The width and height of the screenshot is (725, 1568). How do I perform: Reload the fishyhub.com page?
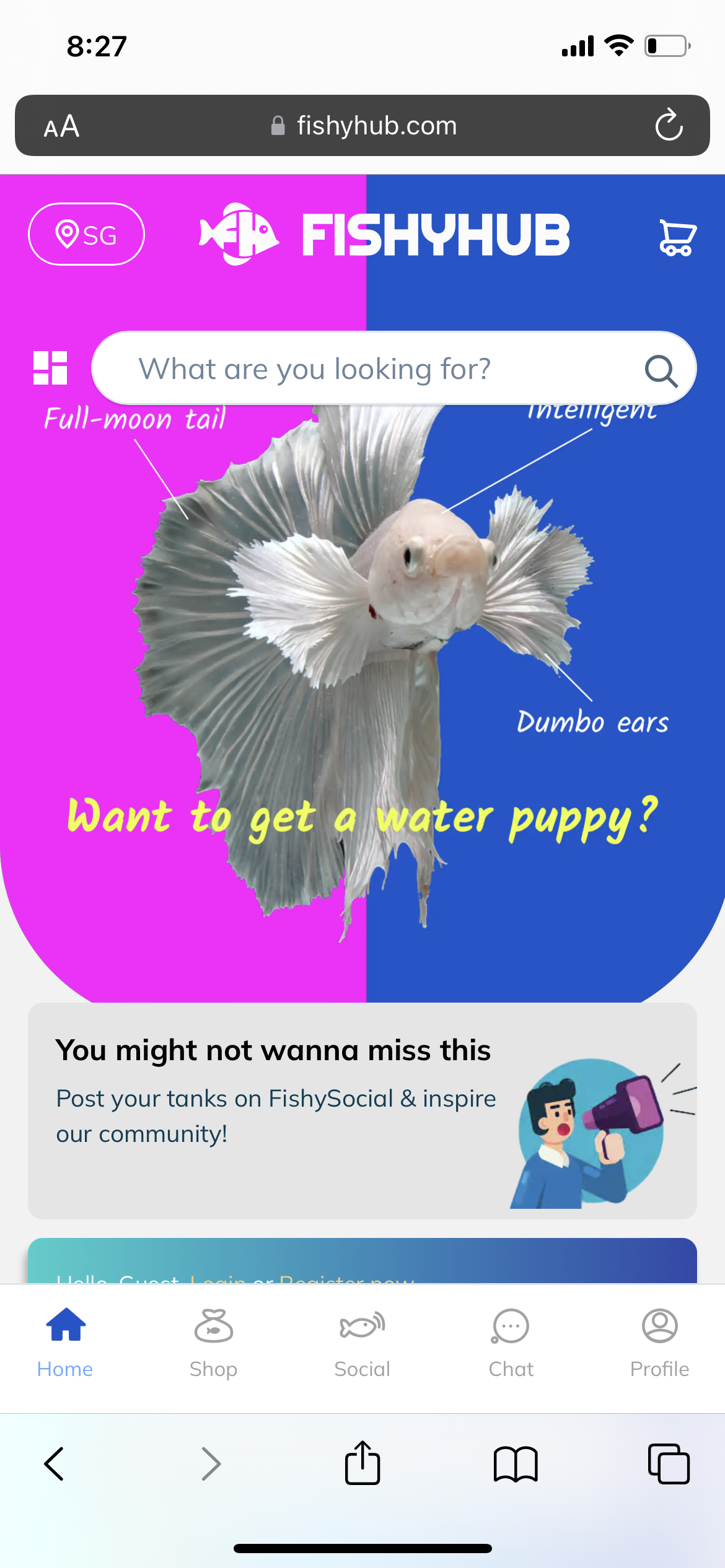669,126
